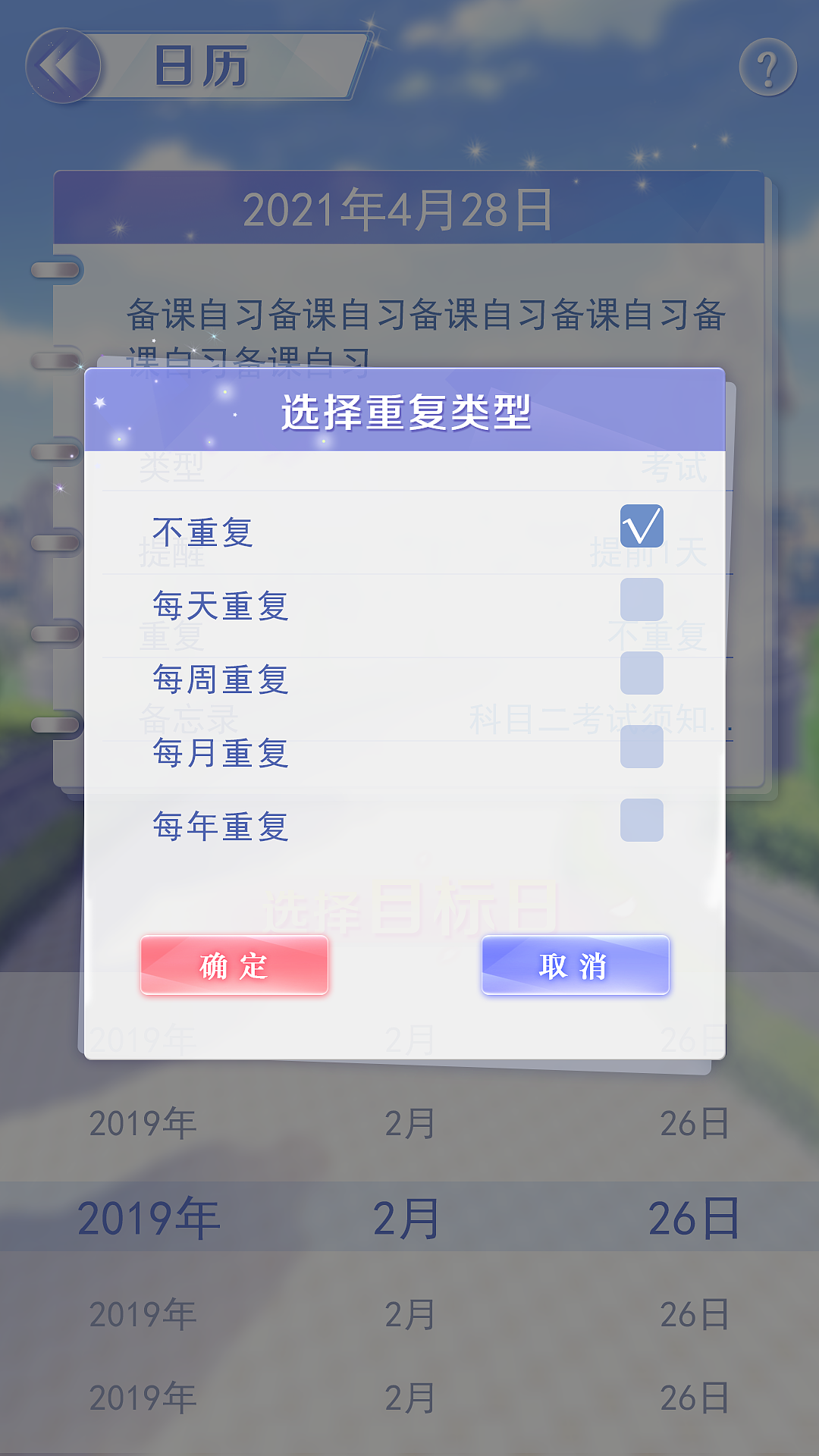Viewport: 819px width, 1456px height.
Task: Open the help question mark icon
Action: pos(768,68)
